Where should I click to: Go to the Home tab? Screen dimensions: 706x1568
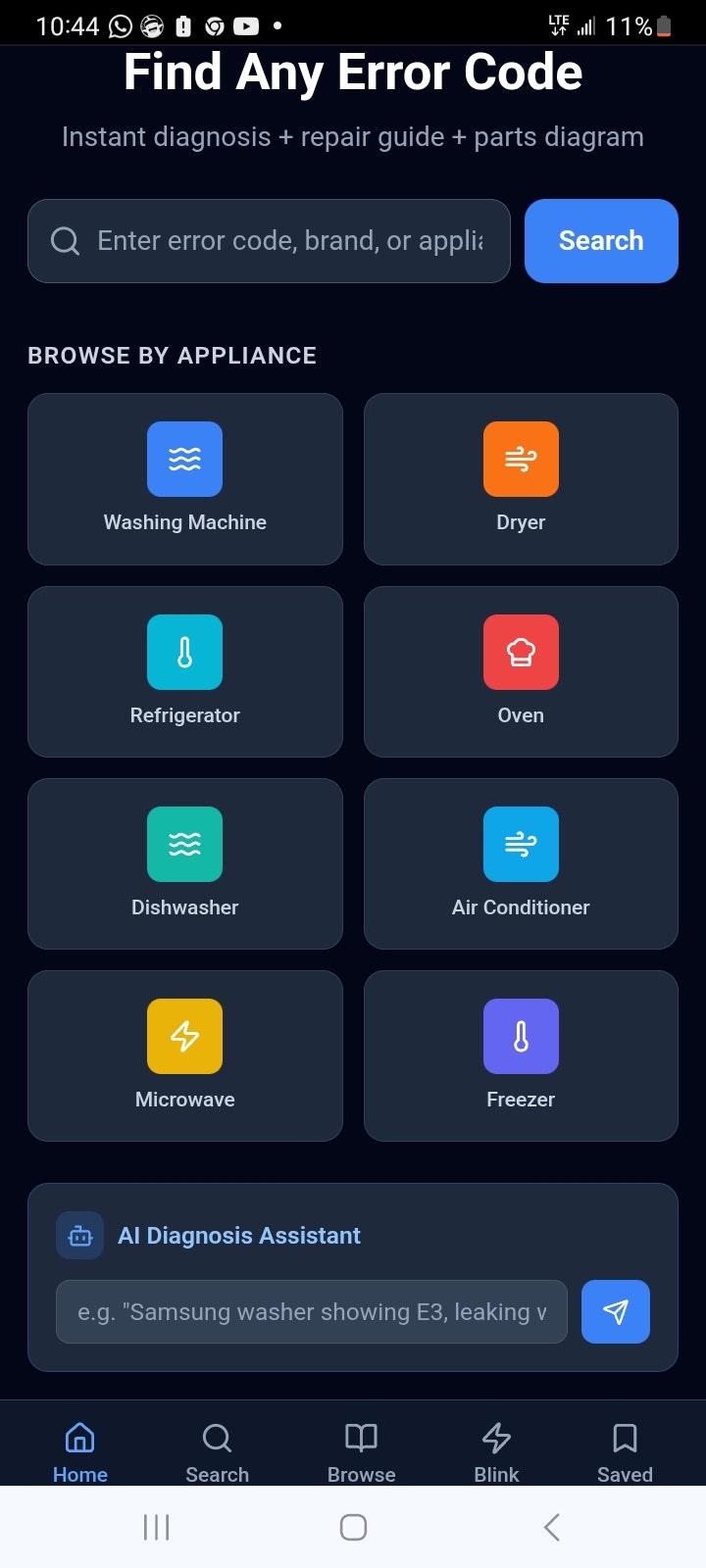click(80, 1452)
